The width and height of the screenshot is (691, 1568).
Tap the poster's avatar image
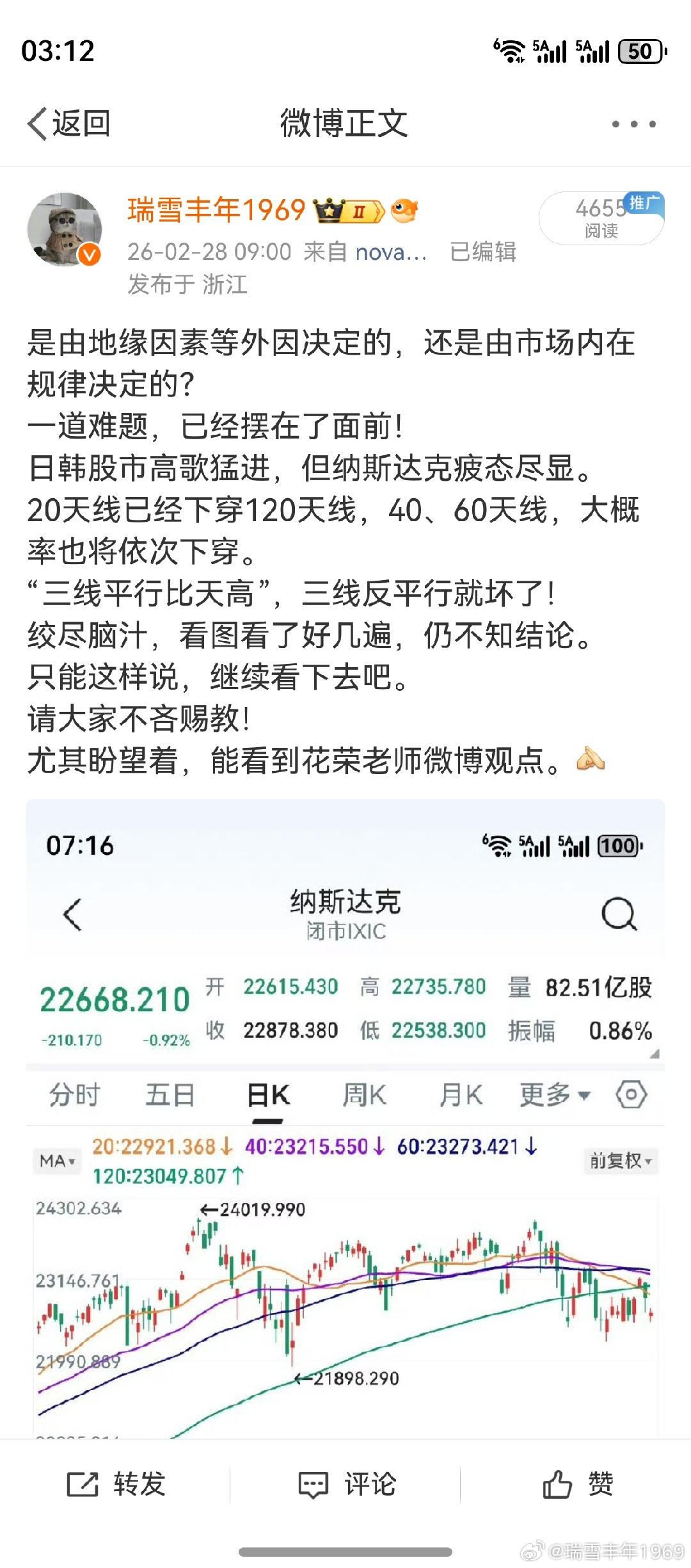point(67,227)
